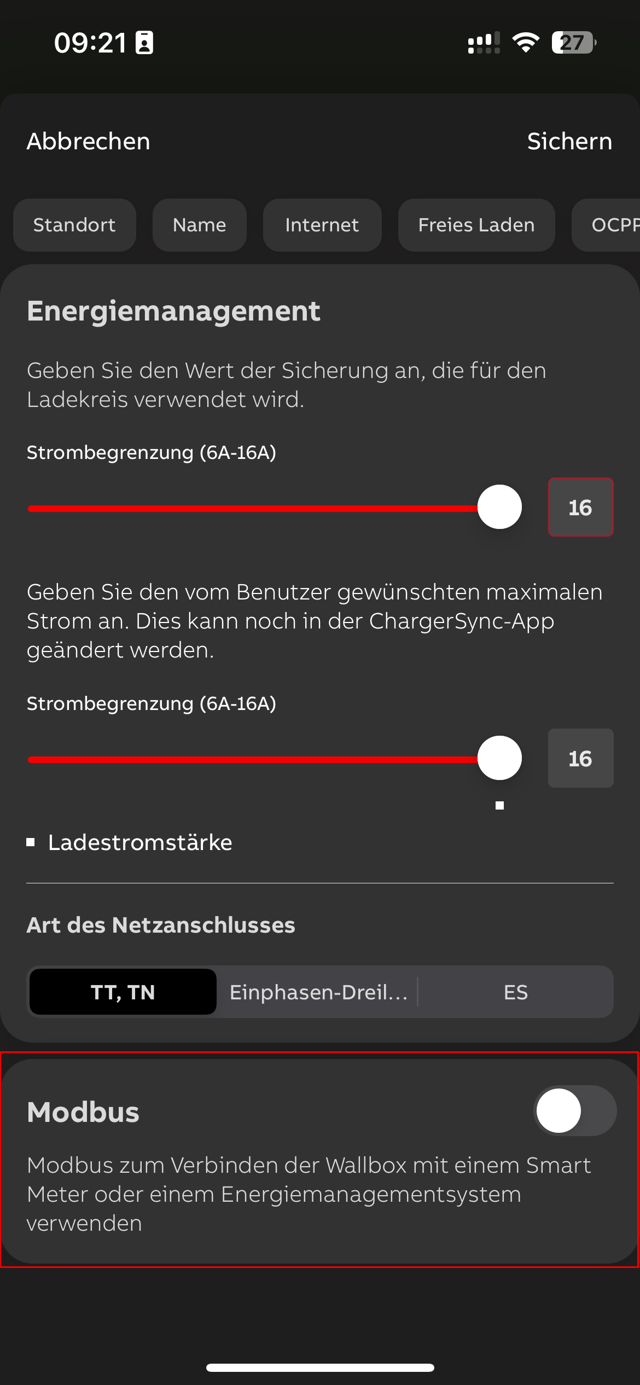This screenshot has width=640, height=1385.
Task: Save settings with Sichern
Action: click(x=569, y=141)
